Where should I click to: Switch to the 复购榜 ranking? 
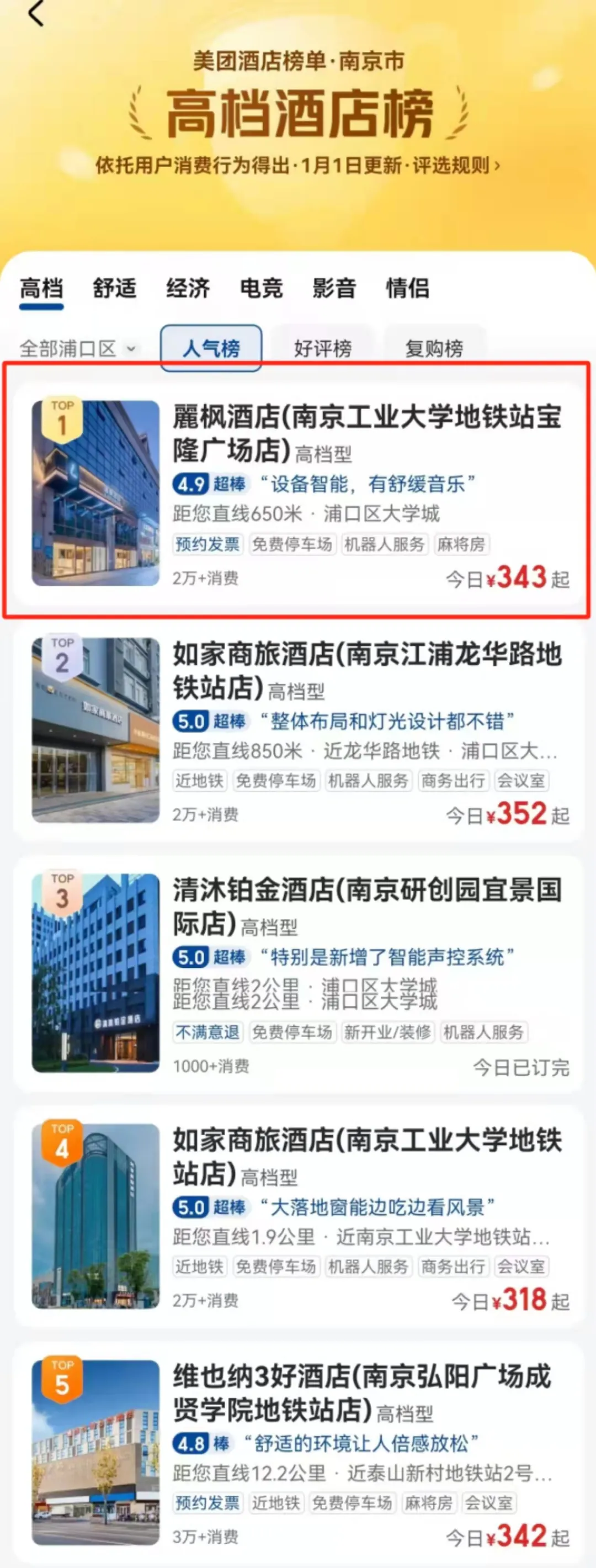(x=433, y=348)
